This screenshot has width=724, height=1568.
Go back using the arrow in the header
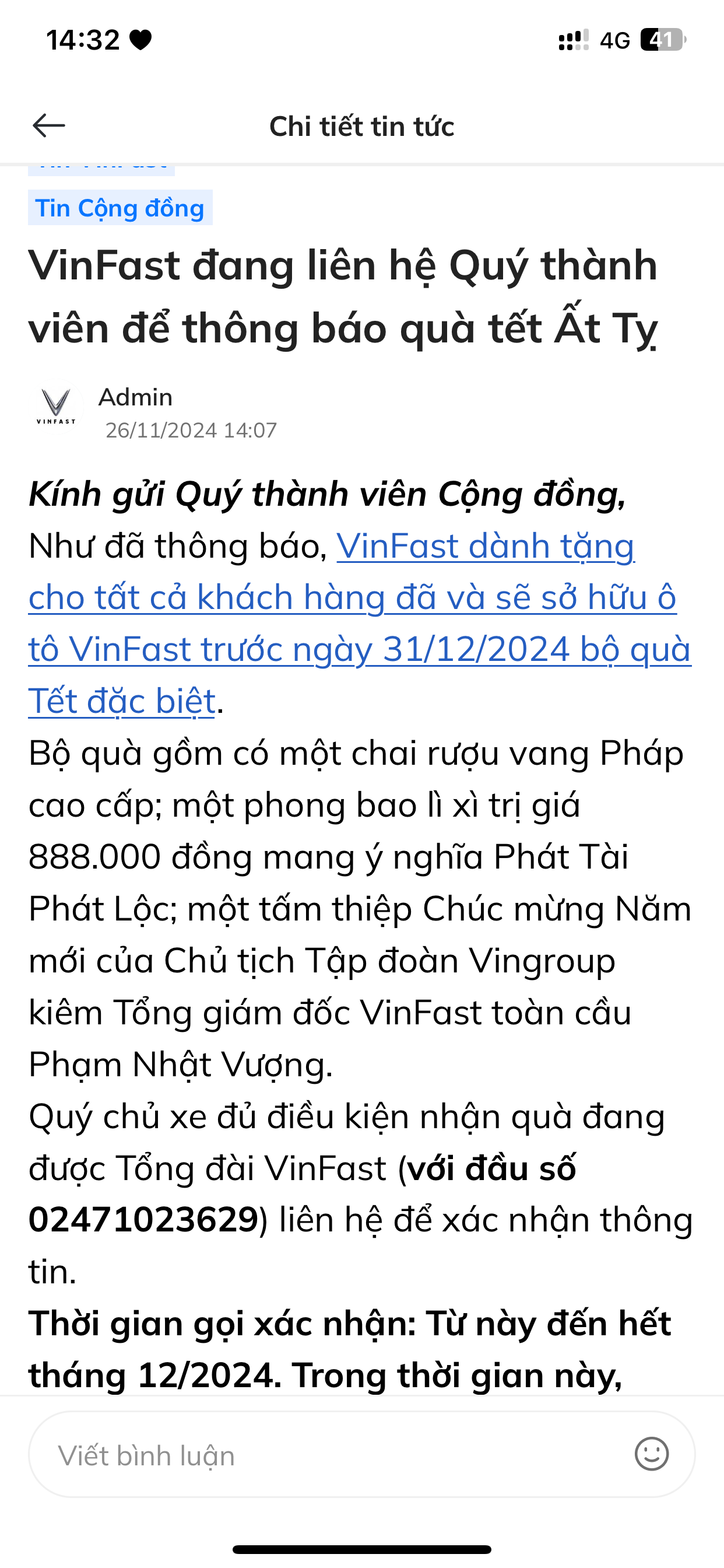(x=48, y=126)
